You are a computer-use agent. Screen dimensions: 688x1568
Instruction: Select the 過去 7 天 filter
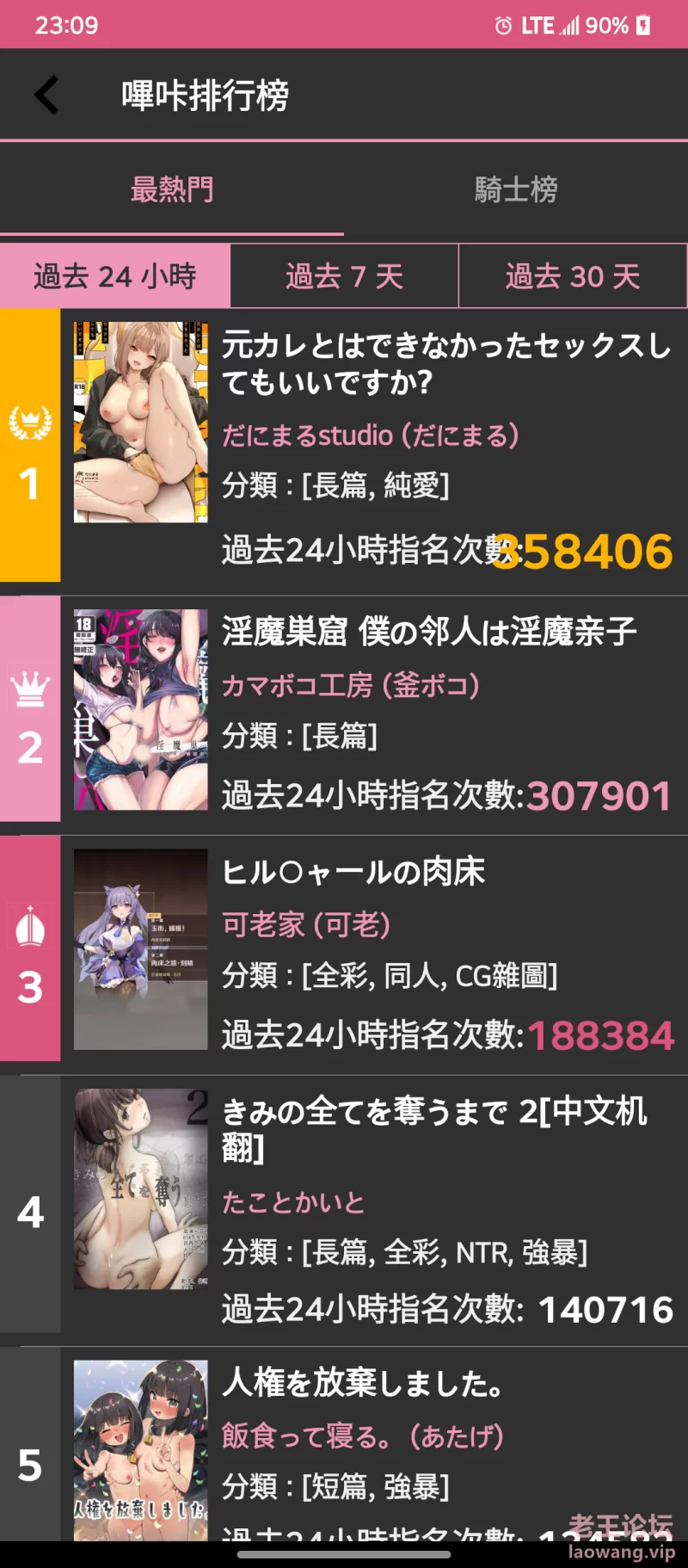pyautogui.click(x=344, y=276)
